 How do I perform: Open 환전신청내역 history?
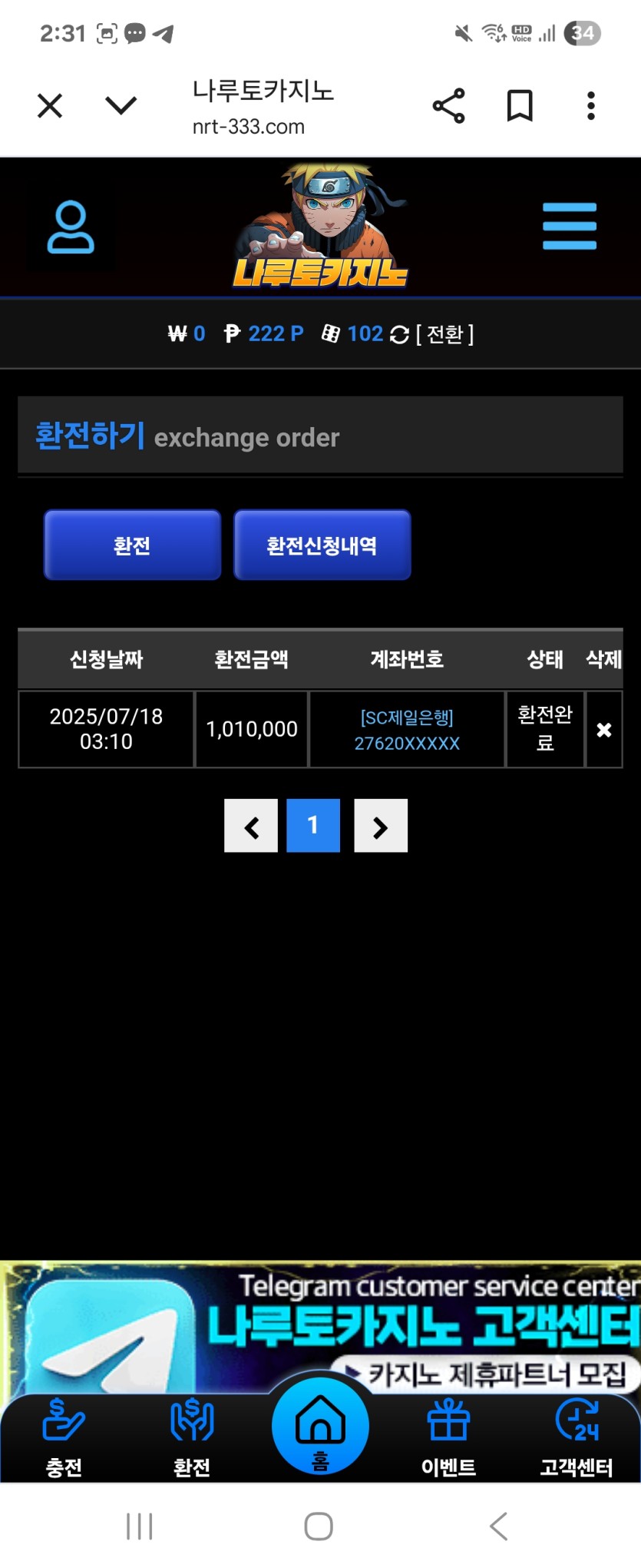[x=322, y=545]
